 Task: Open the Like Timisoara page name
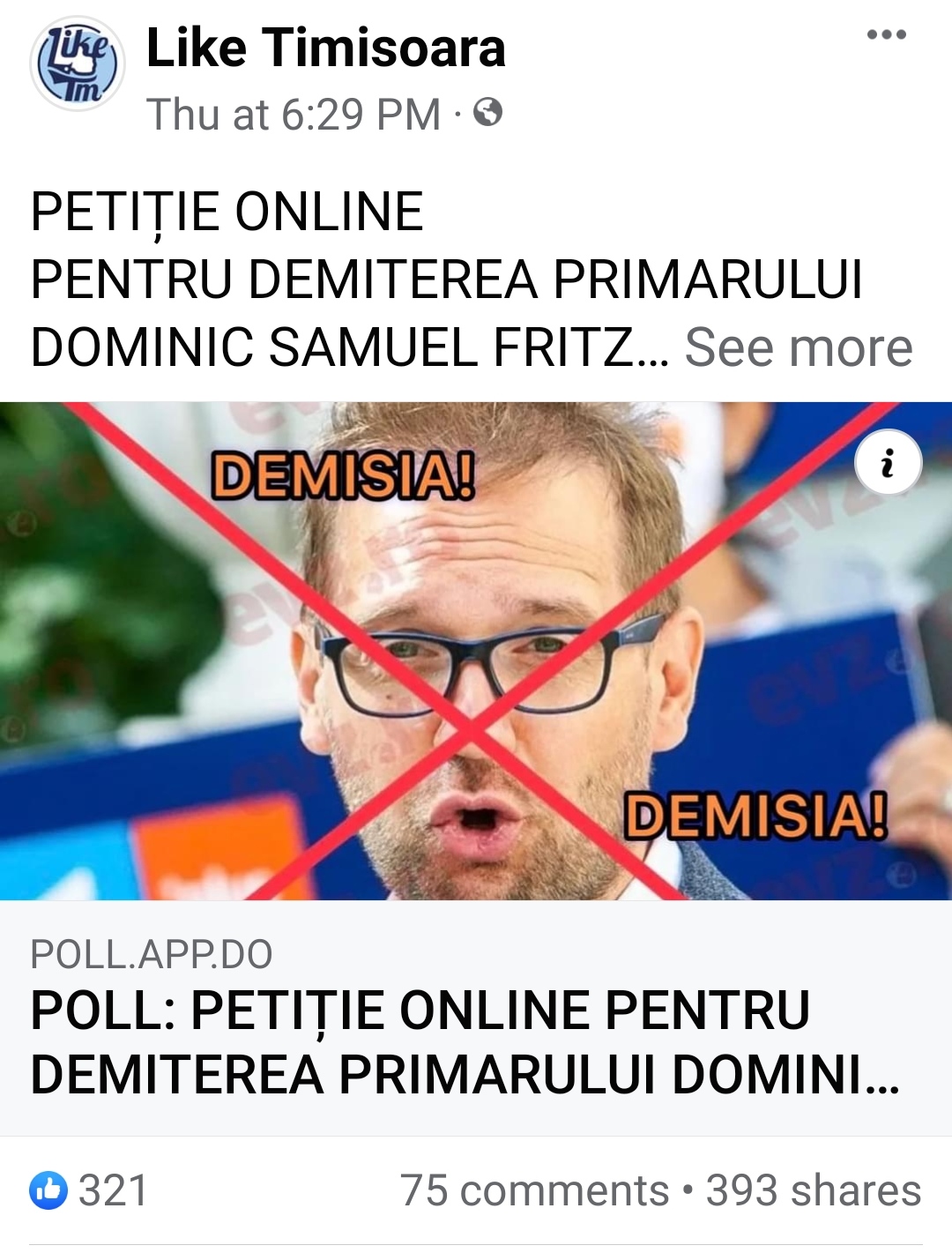325,48
